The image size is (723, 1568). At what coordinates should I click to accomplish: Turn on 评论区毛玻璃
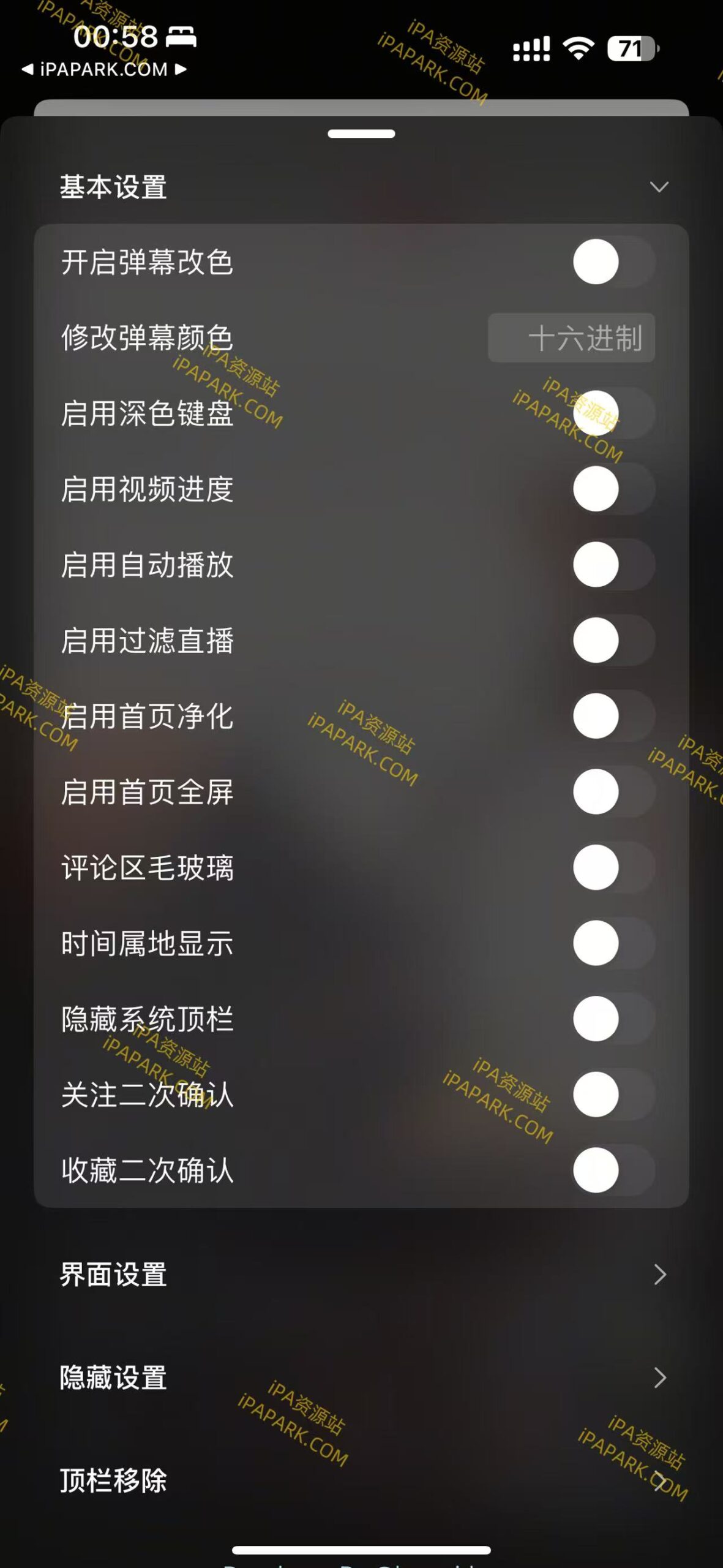613,867
